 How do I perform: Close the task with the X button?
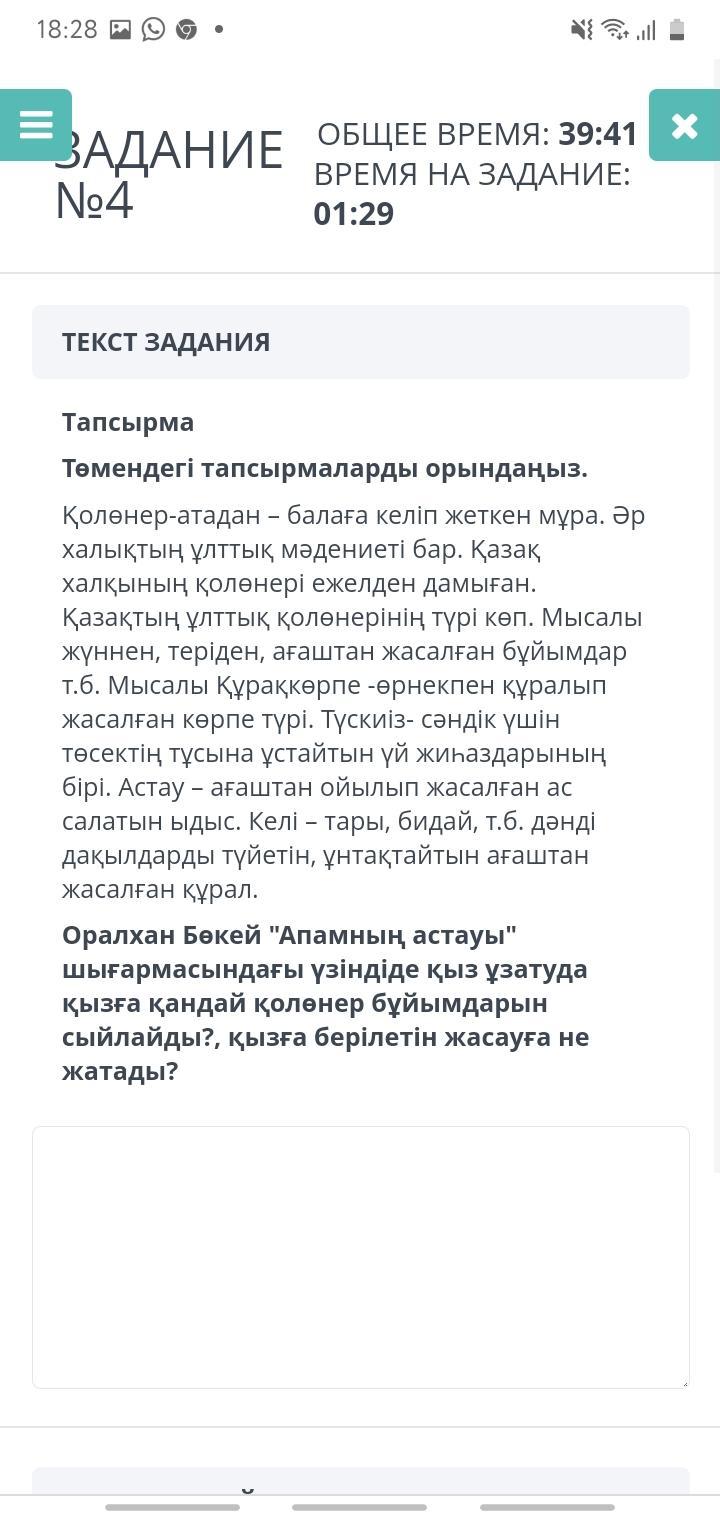[684, 125]
